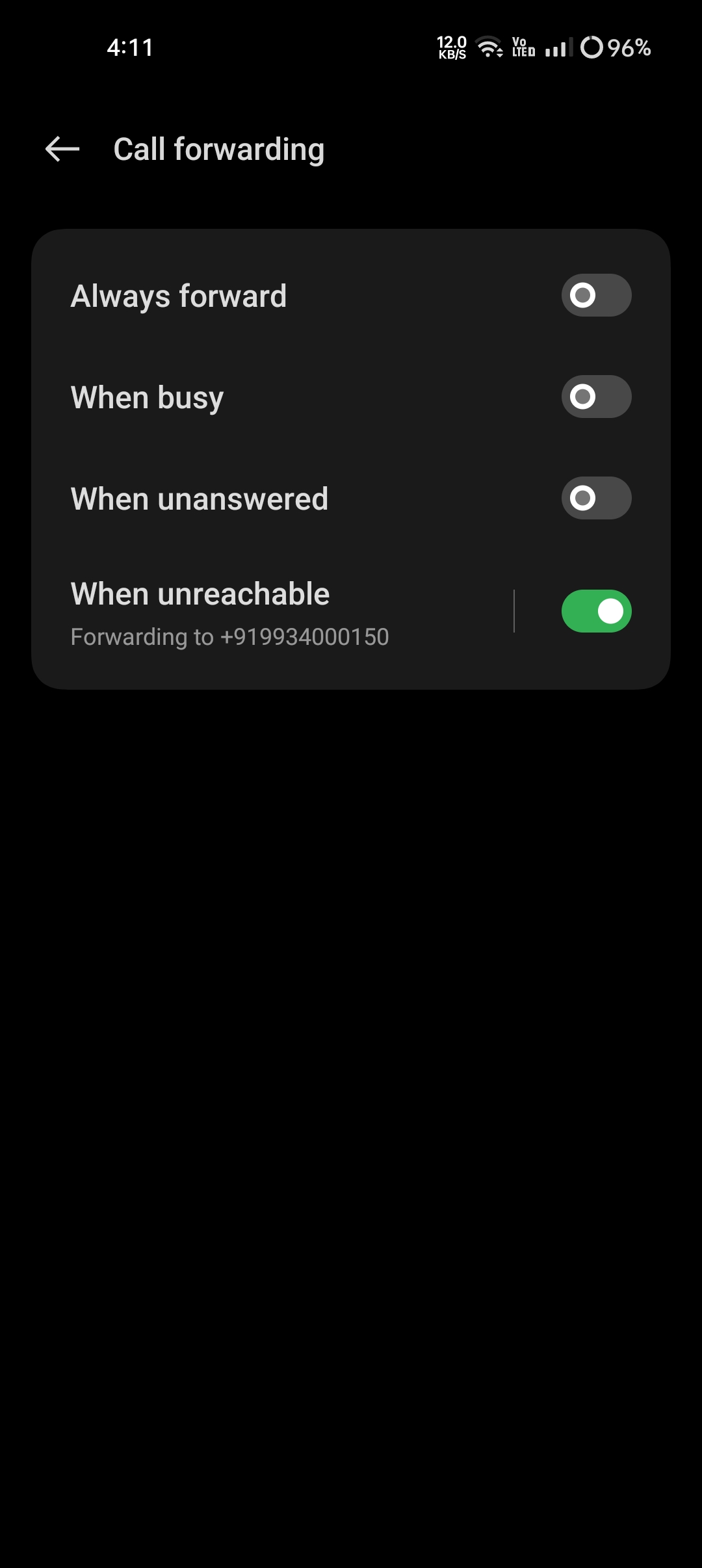
Task: Toggle When unanswered forwarding on
Action: coord(596,498)
